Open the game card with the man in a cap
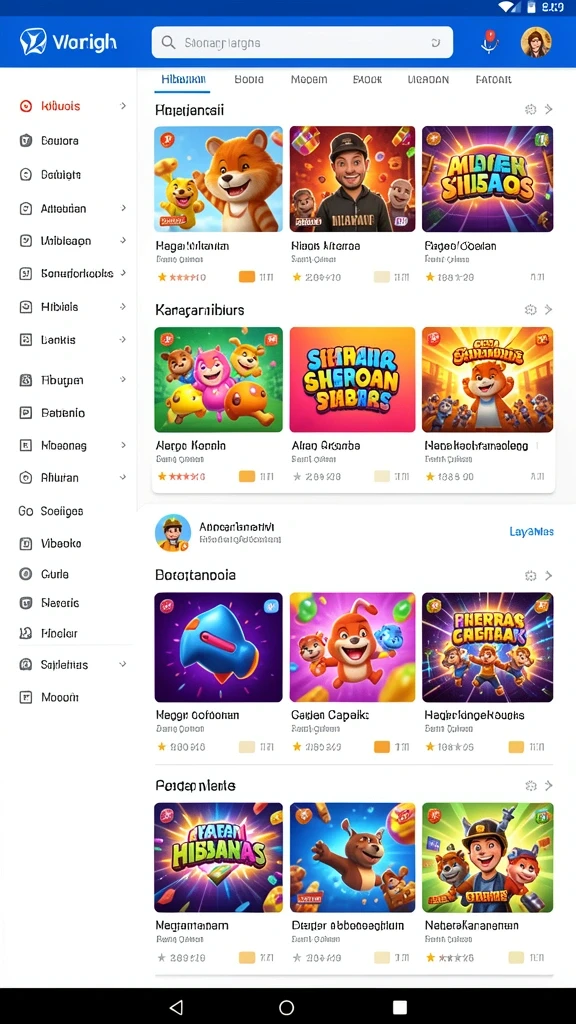The width and height of the screenshot is (576, 1024). (352, 204)
